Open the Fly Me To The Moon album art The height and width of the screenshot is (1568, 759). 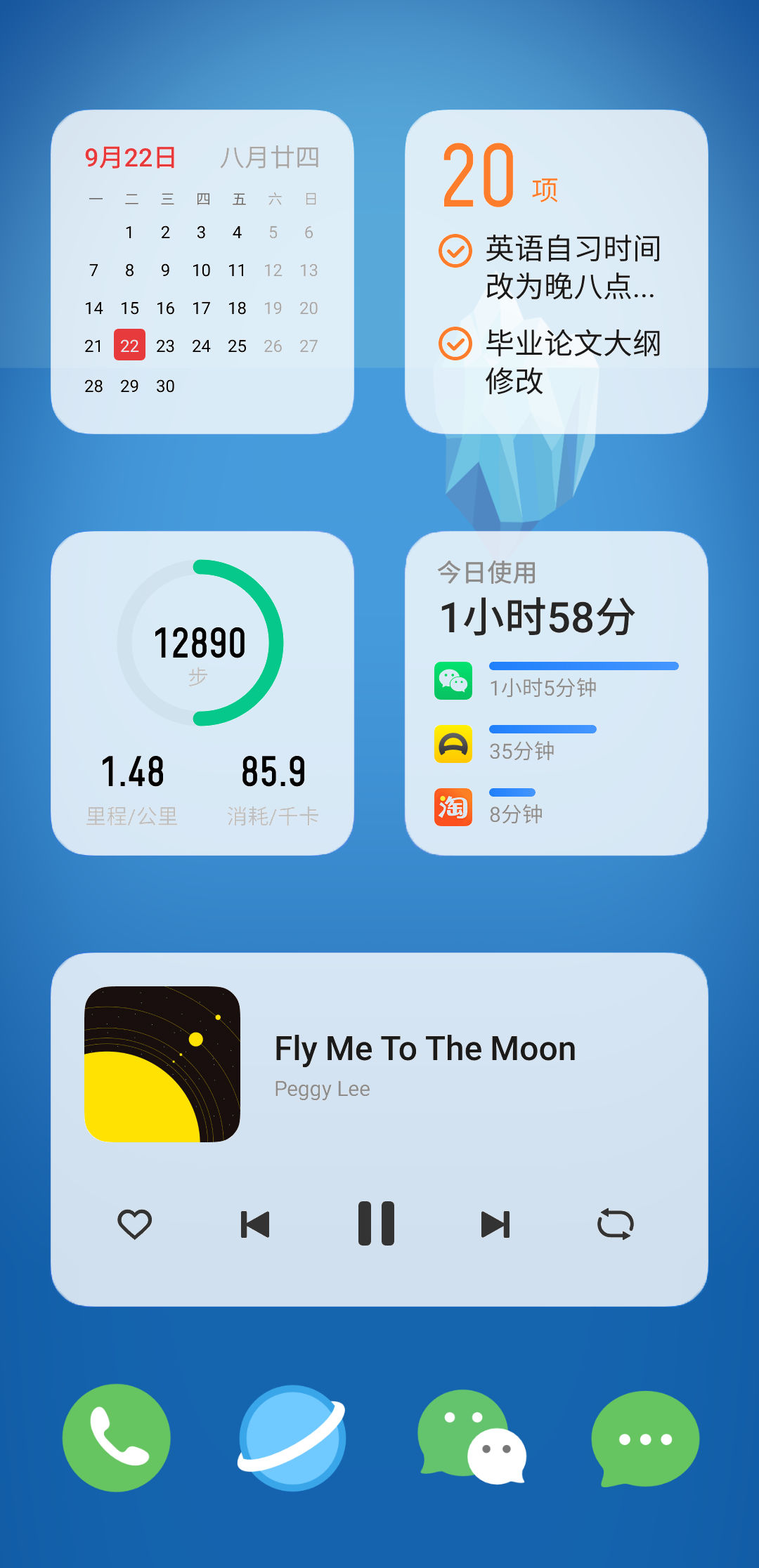click(162, 1064)
